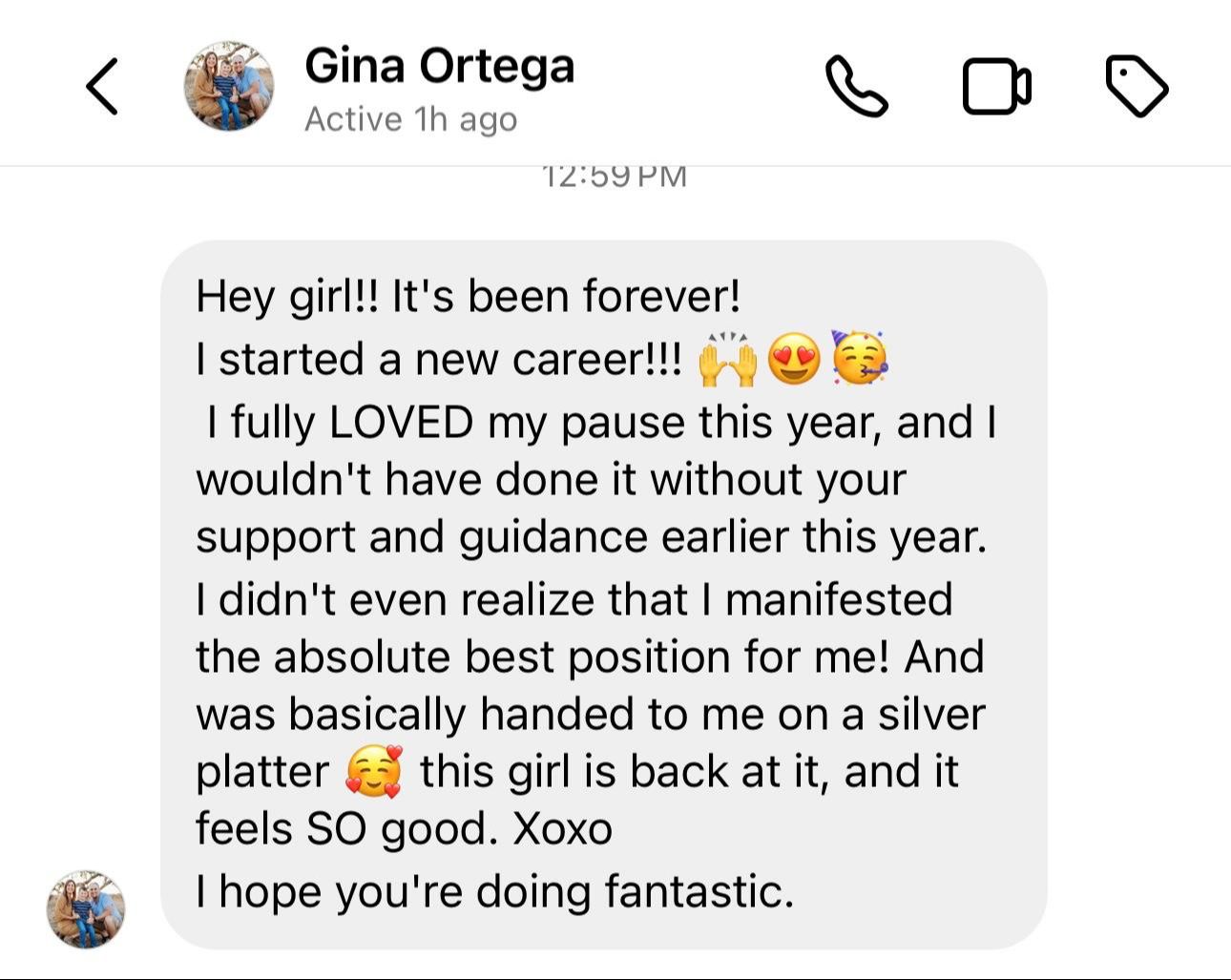The image size is (1231, 980).
Task: Open the label tag options
Action: click(x=1136, y=87)
